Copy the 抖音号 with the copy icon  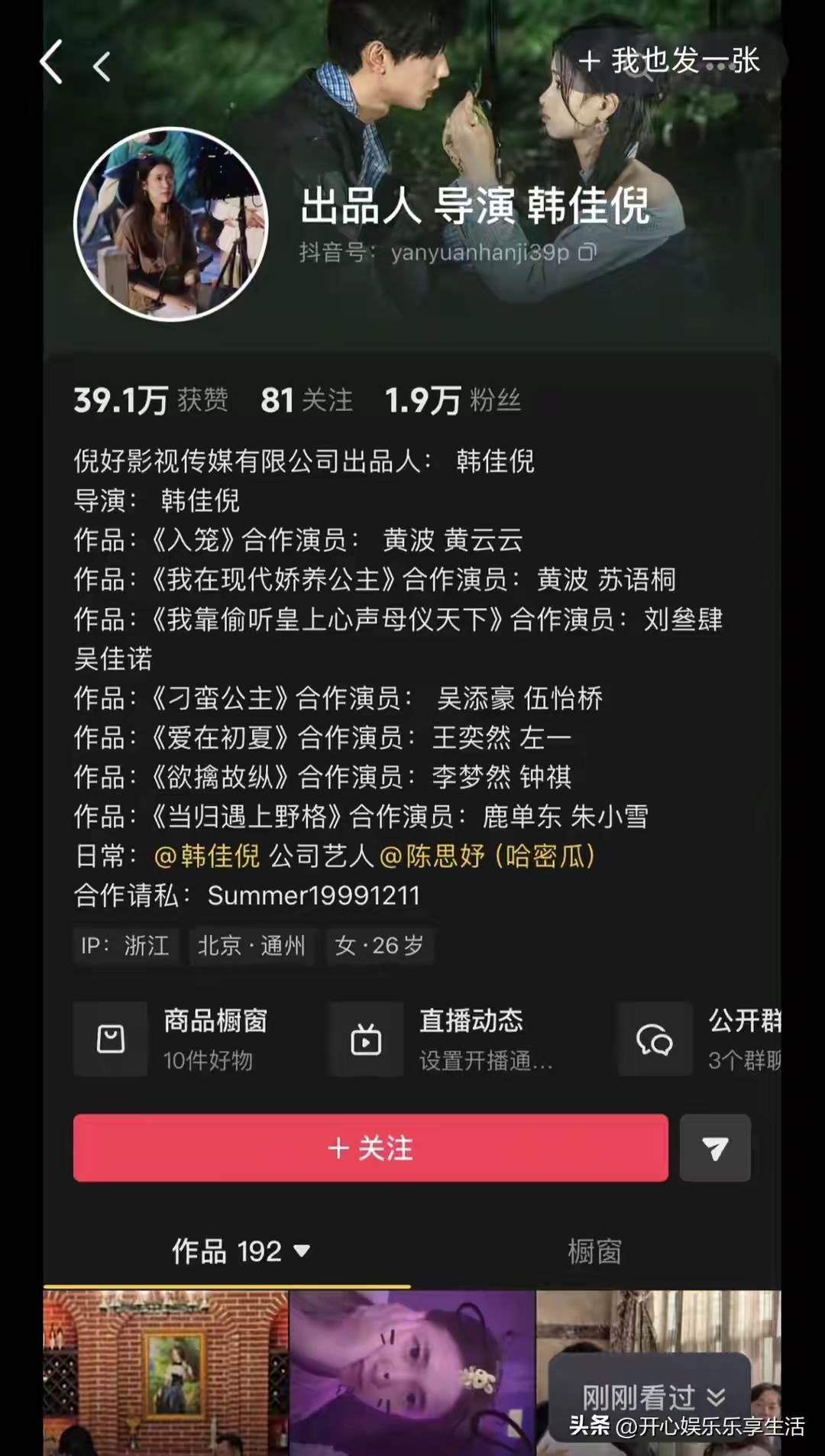(587, 252)
